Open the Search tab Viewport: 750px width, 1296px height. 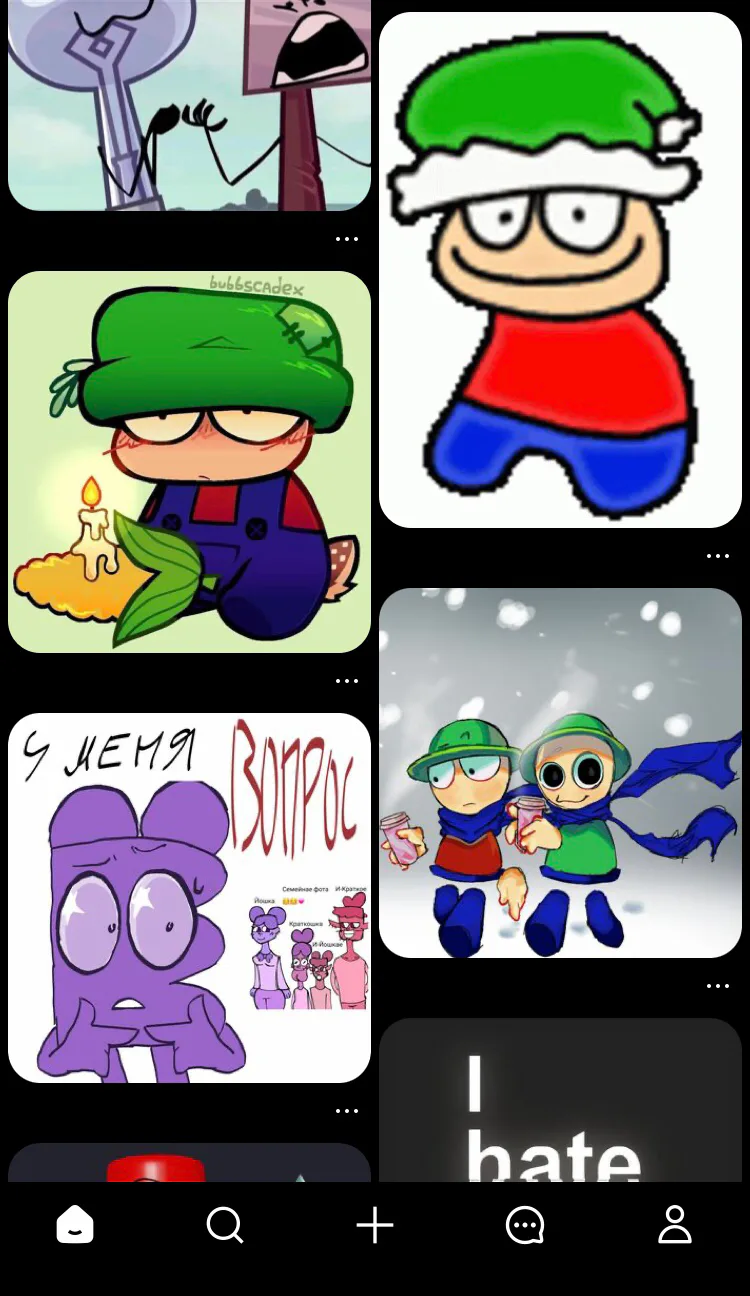(x=225, y=1224)
